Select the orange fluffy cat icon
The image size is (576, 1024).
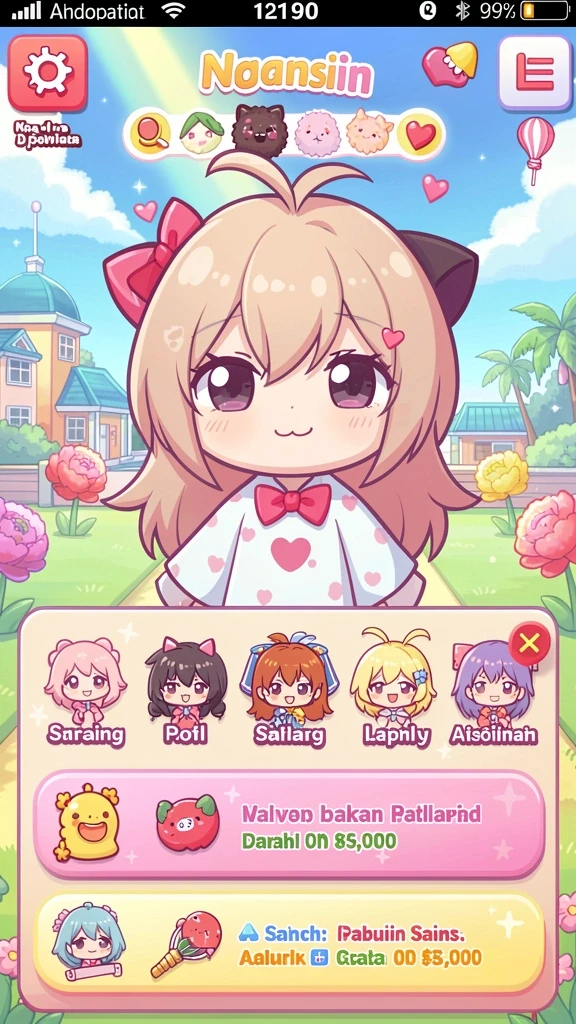pos(370,131)
